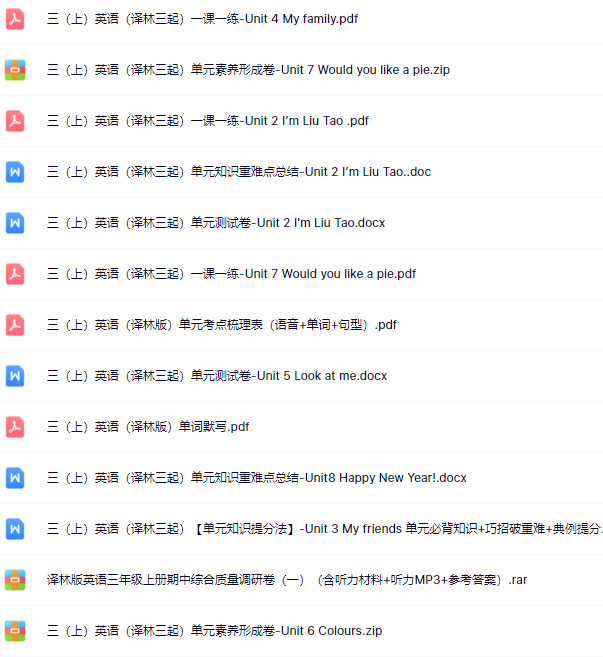Open 一课一练 Unit 7 Would you like a pie PDF
This screenshot has height=657, width=603.
(x=231, y=274)
